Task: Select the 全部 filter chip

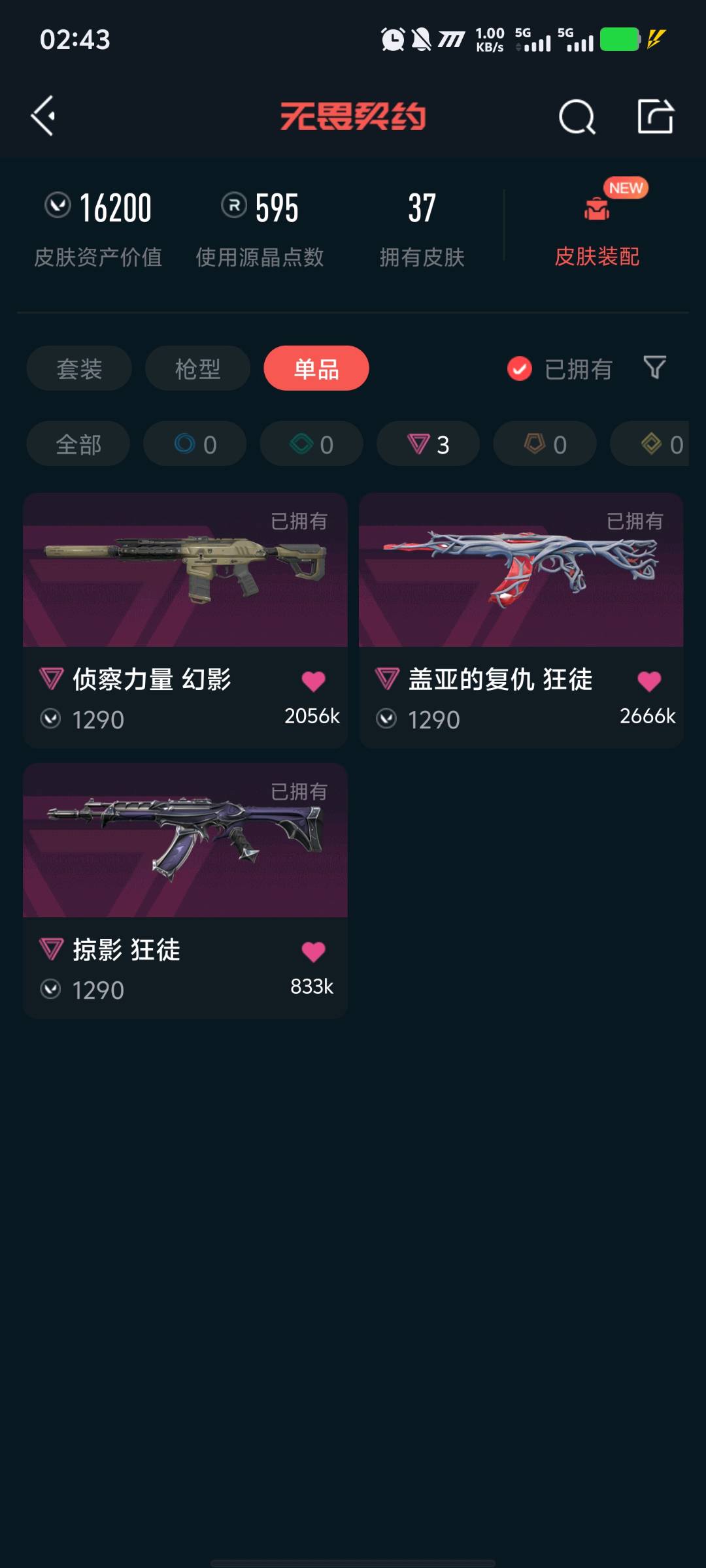Action: coord(78,444)
